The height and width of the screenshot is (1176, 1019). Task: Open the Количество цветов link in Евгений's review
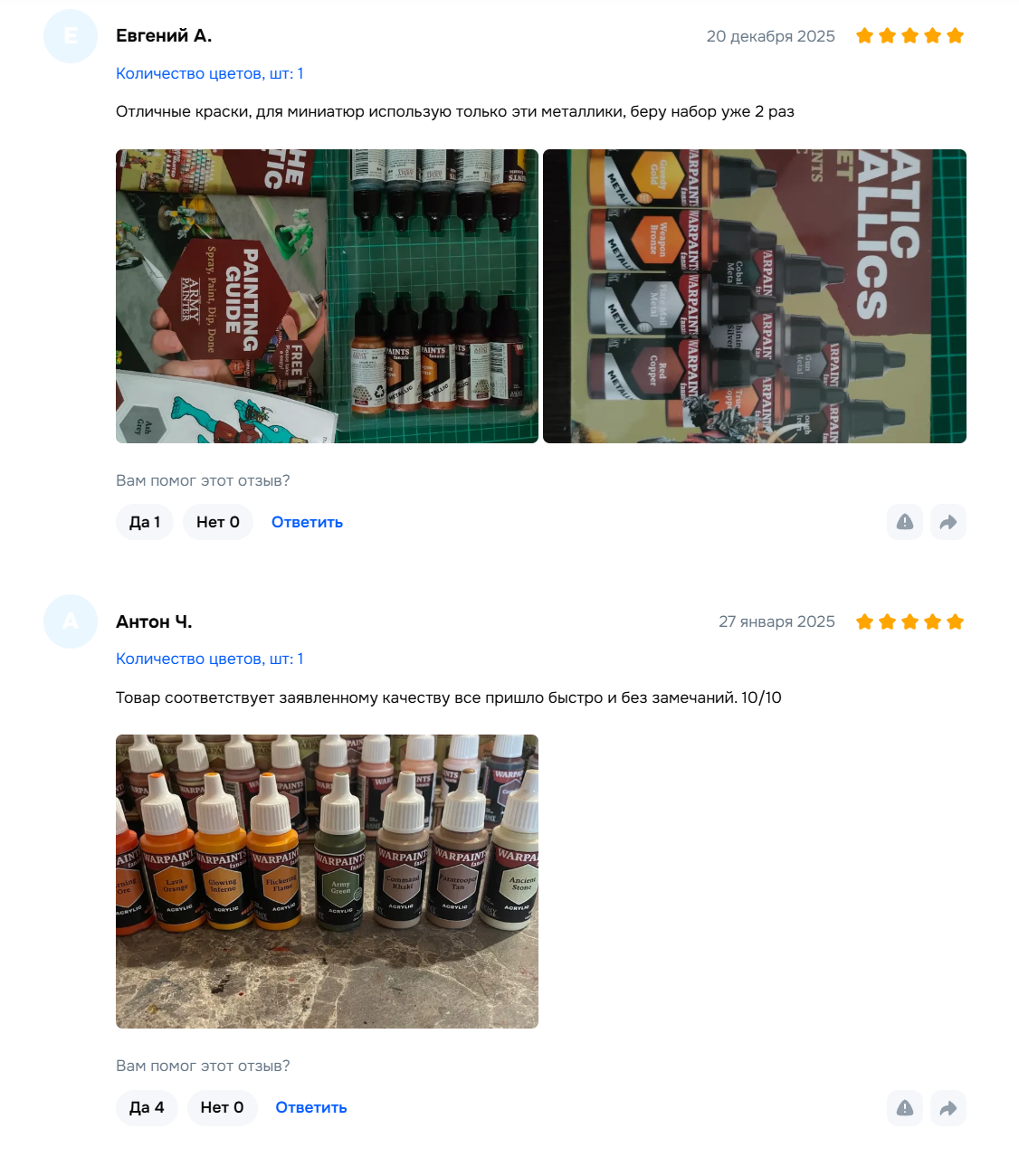tap(209, 73)
